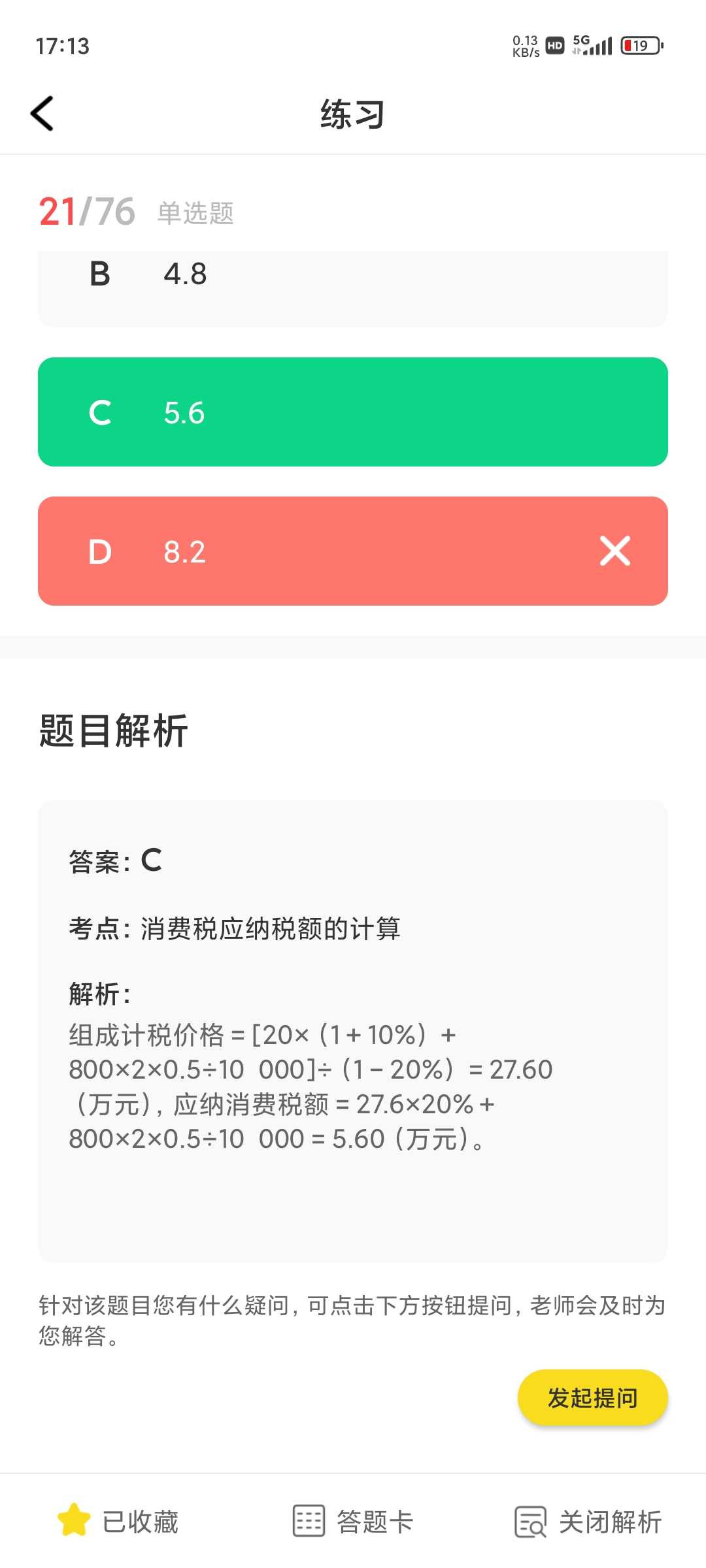Select answer option B 4.8
This screenshot has width=706, height=1568.
point(353,287)
